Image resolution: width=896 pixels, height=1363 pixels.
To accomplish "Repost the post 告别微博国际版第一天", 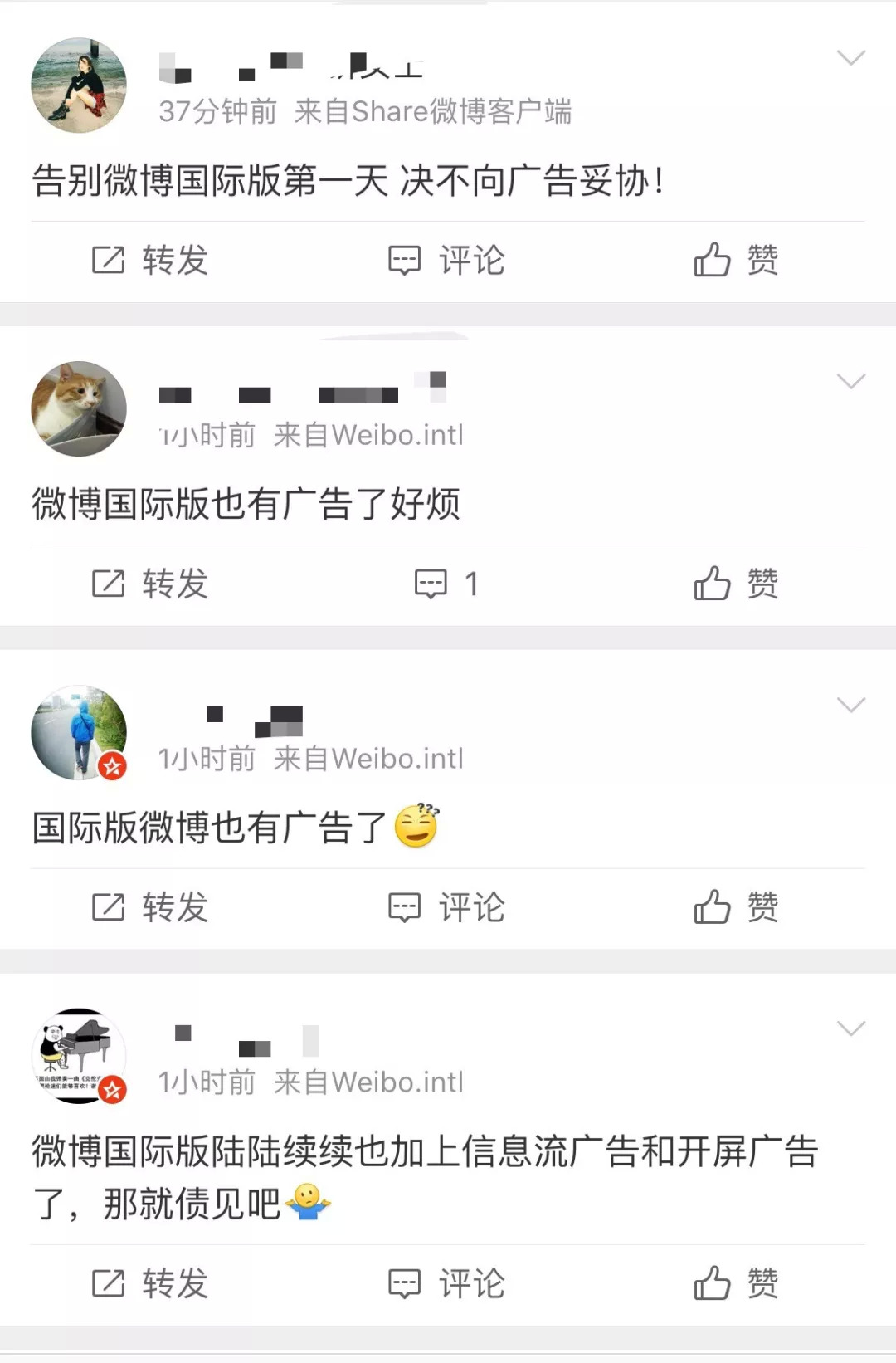I will [x=150, y=261].
